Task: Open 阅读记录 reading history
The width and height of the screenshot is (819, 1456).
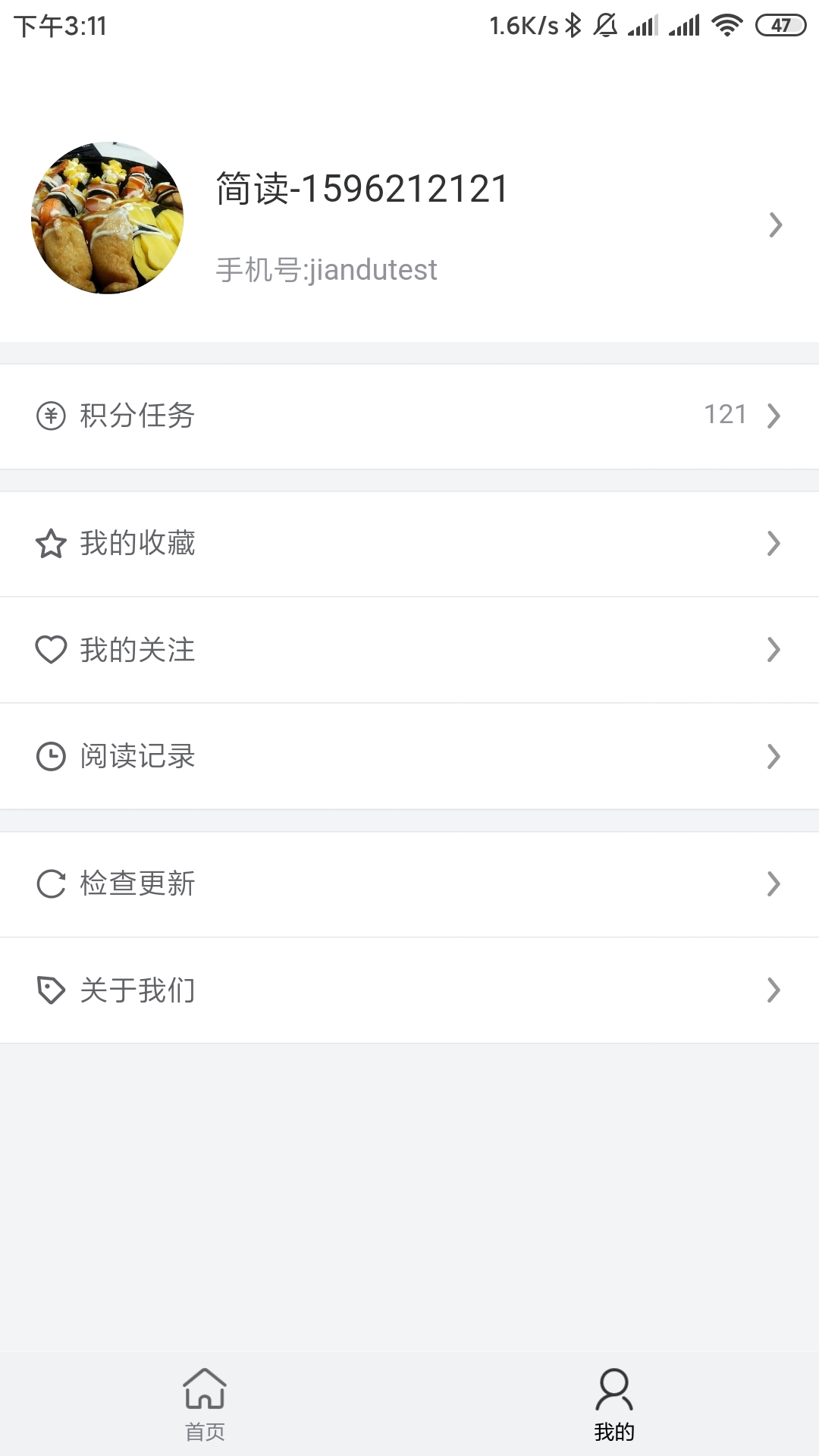Action: tap(409, 756)
